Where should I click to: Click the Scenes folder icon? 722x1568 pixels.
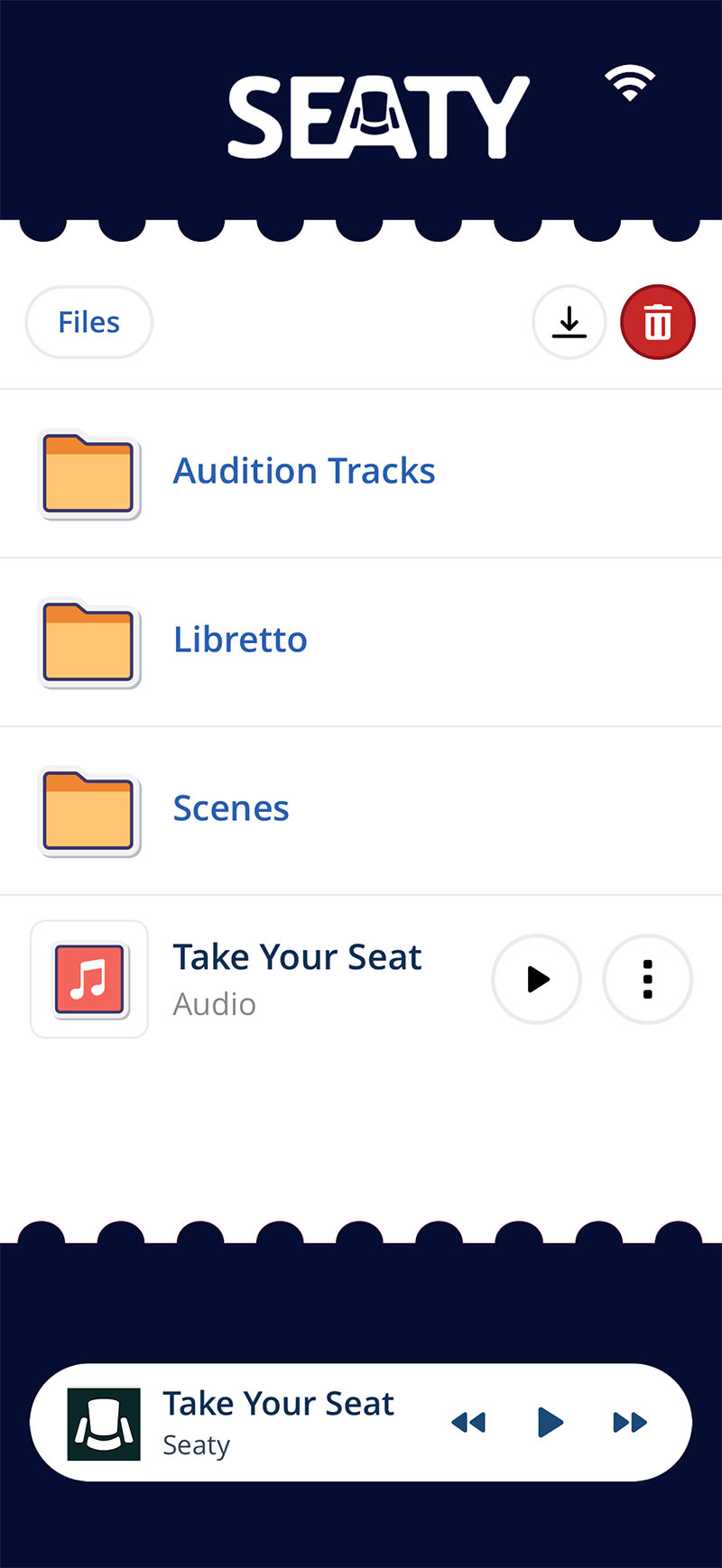[x=89, y=810]
